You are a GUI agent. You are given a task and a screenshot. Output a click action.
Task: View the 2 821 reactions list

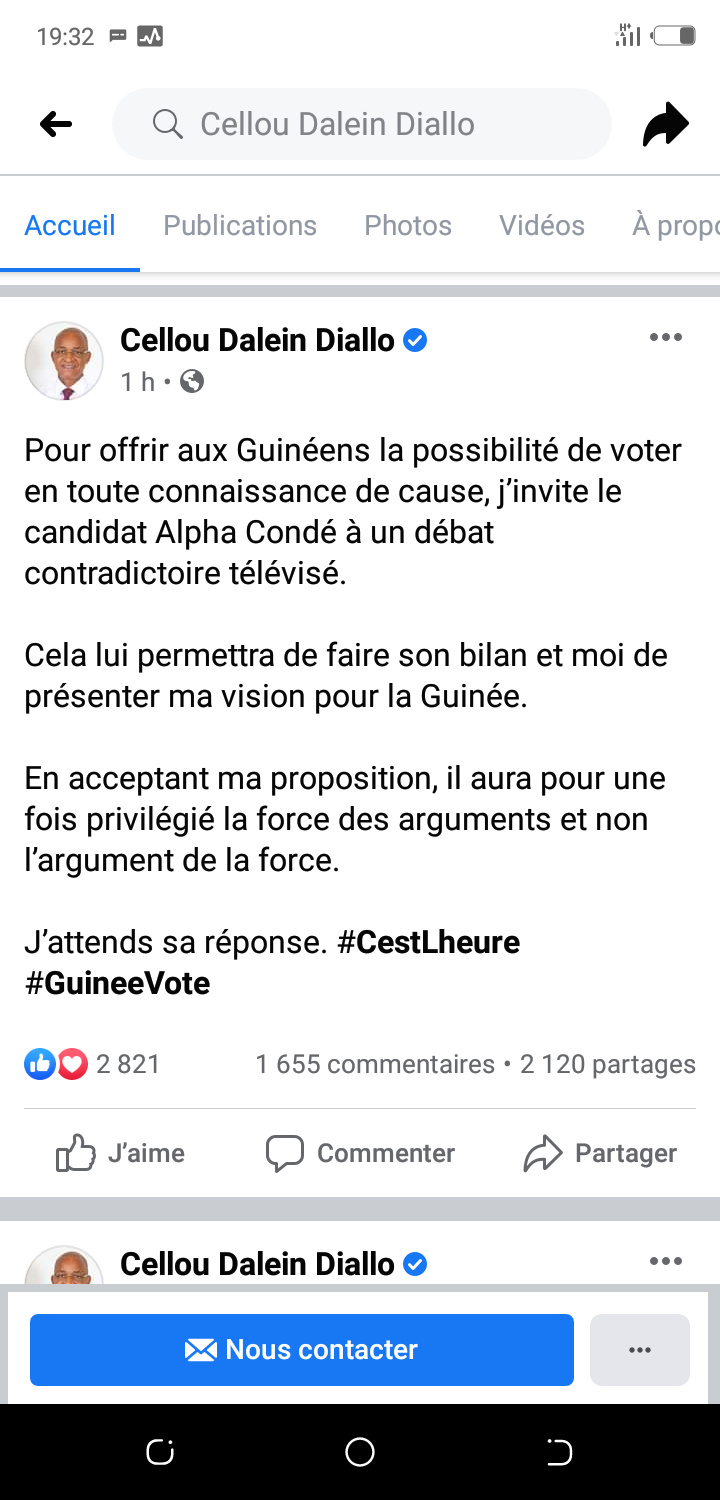point(92,1064)
